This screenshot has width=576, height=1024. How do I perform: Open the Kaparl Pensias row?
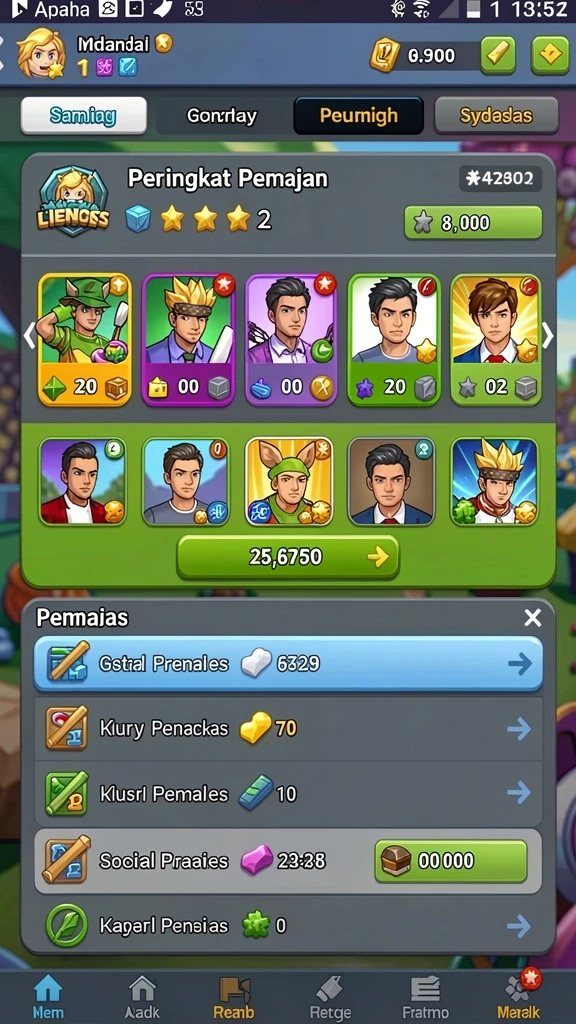point(288,925)
